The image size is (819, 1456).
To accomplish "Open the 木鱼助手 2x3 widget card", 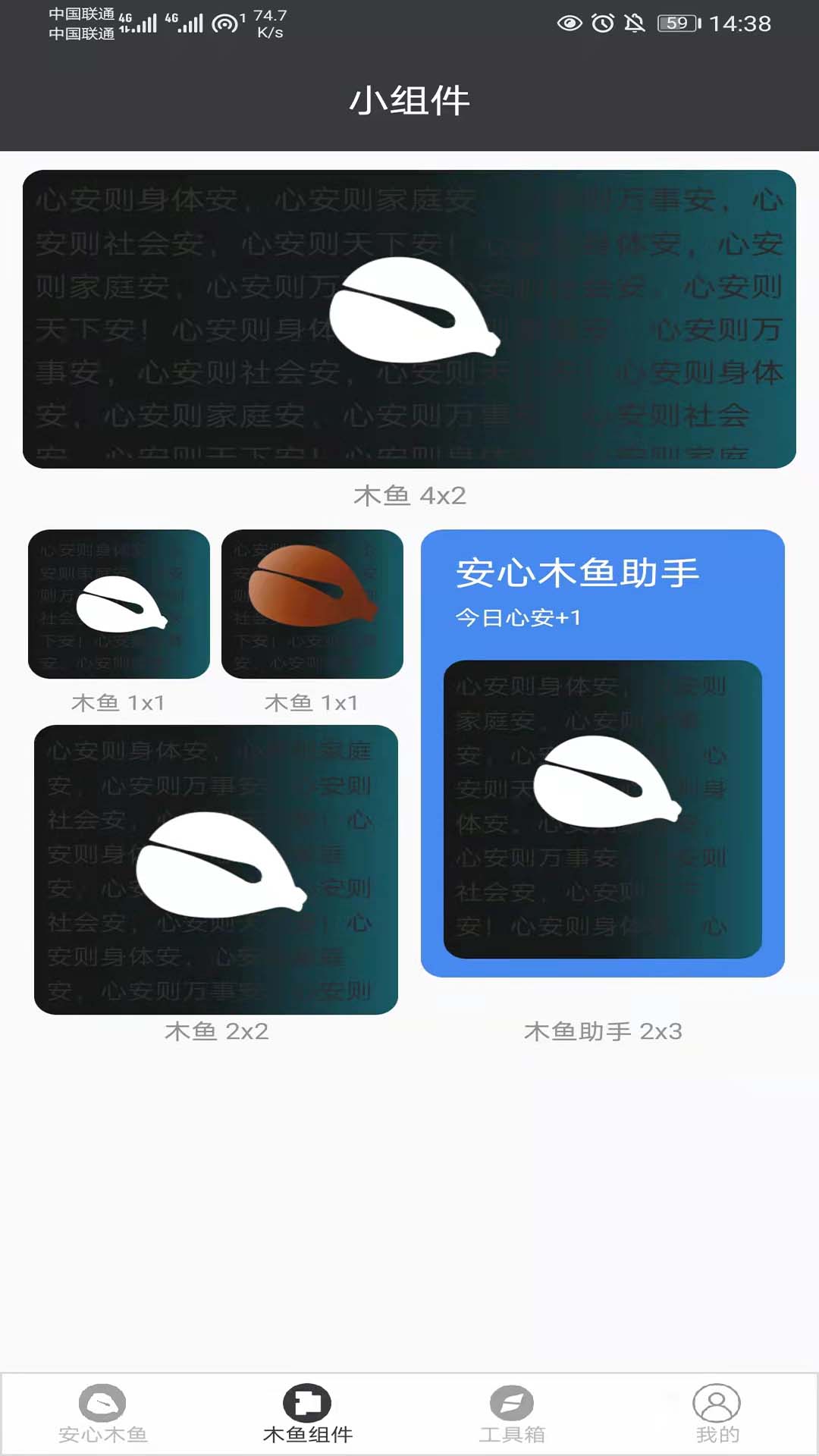I will click(603, 753).
